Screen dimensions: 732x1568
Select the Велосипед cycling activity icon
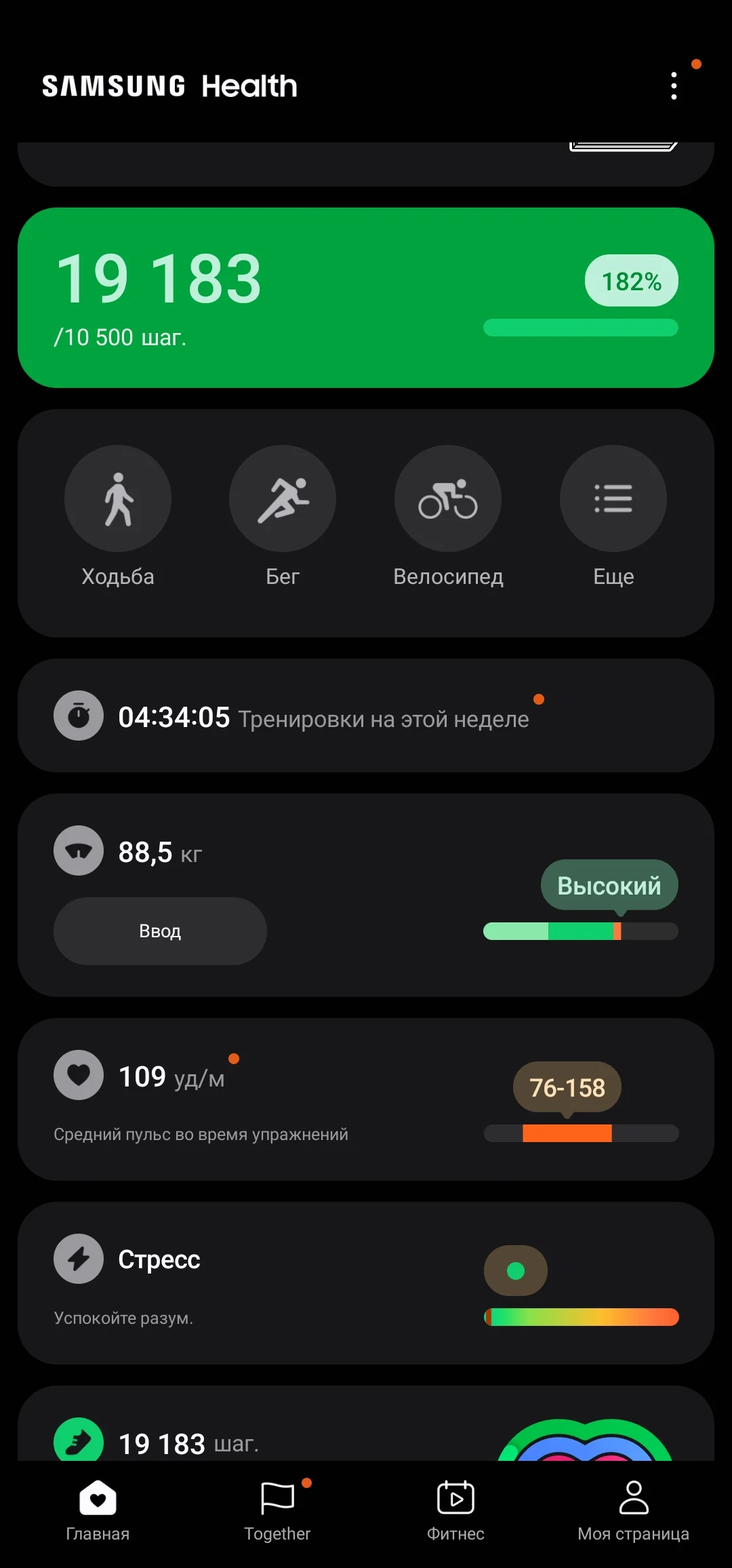coord(448,498)
